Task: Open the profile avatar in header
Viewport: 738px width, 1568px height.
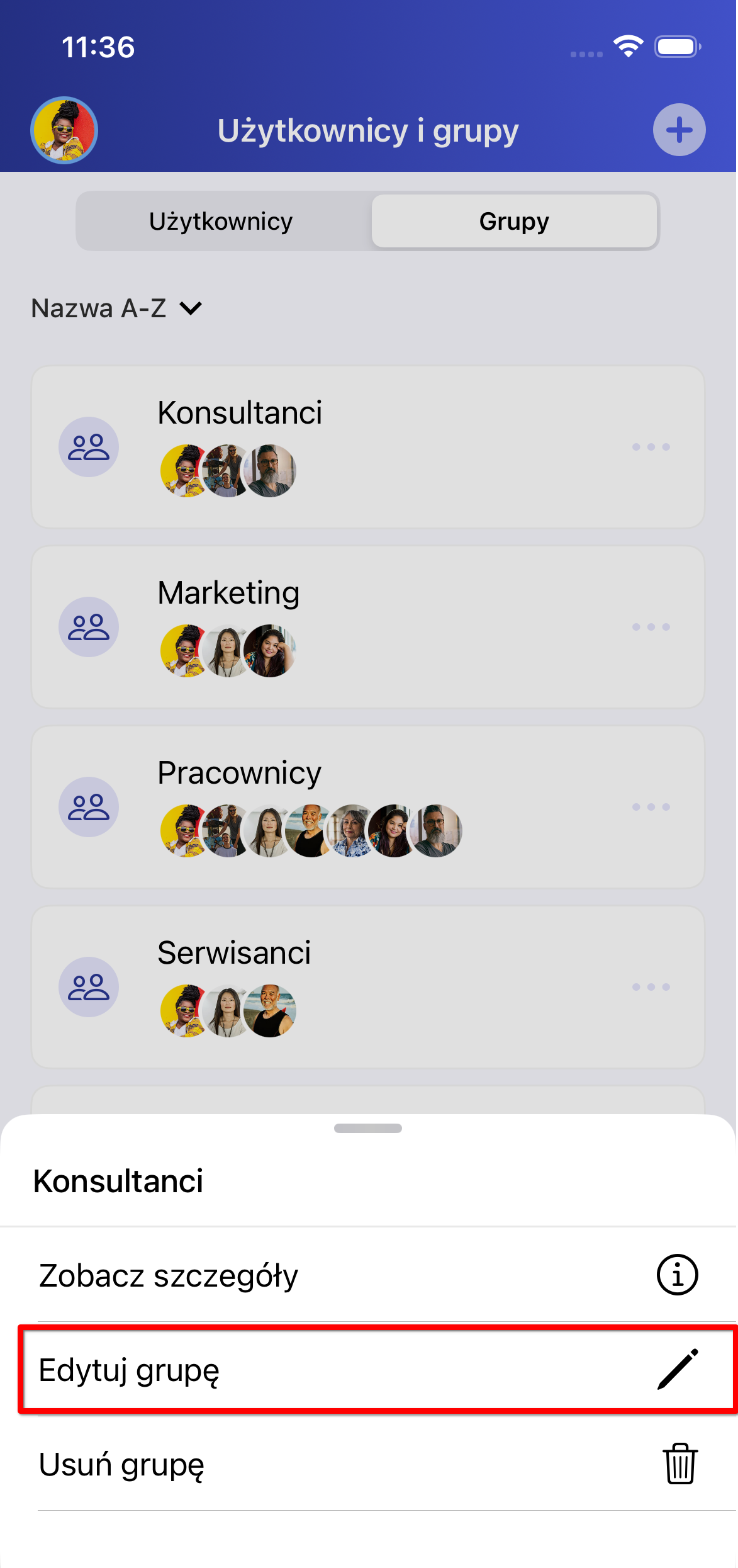Action: 64,130
